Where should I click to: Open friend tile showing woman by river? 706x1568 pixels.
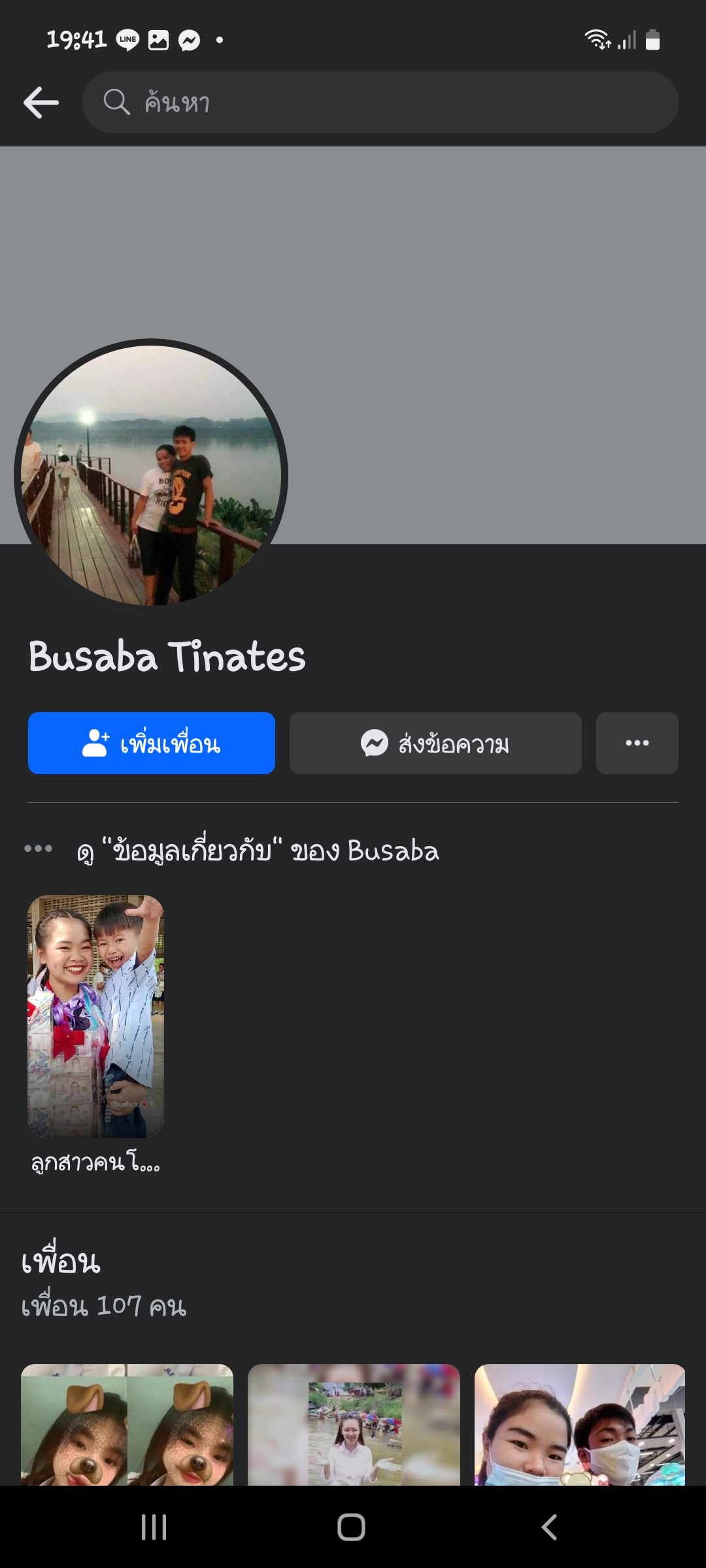(354, 1424)
